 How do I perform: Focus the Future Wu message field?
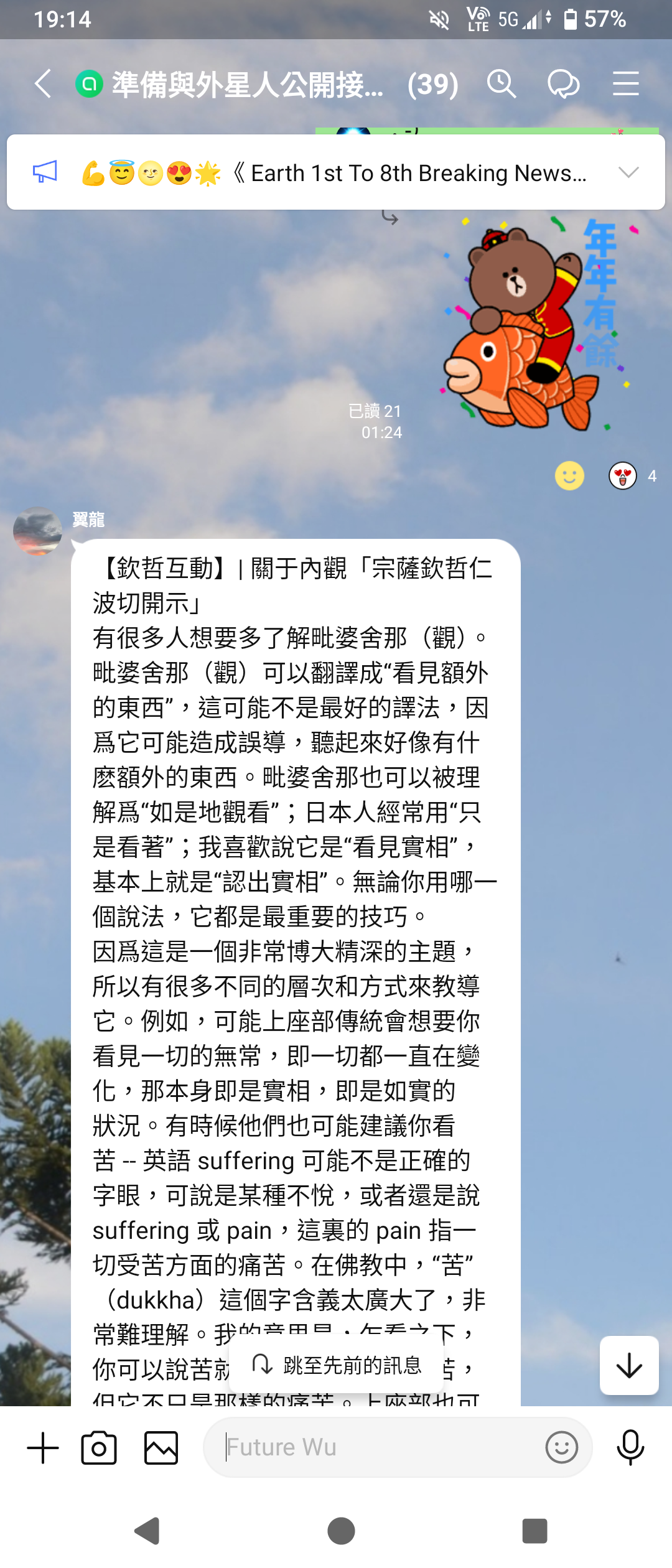point(373,1447)
